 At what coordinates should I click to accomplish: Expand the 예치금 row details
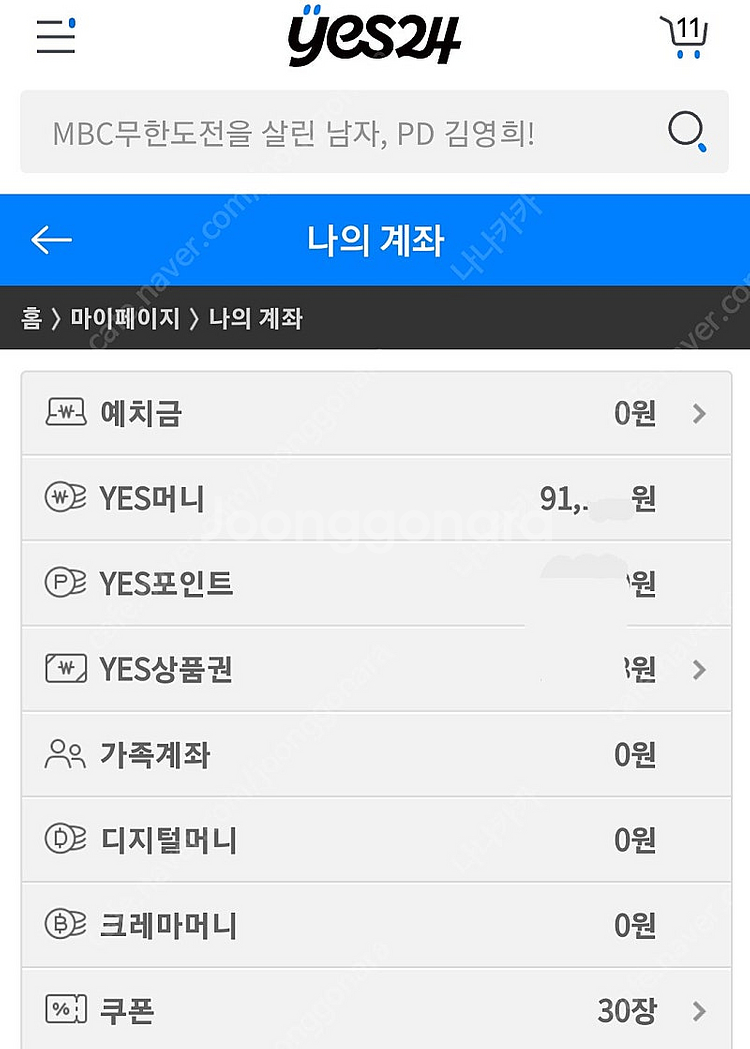698,413
